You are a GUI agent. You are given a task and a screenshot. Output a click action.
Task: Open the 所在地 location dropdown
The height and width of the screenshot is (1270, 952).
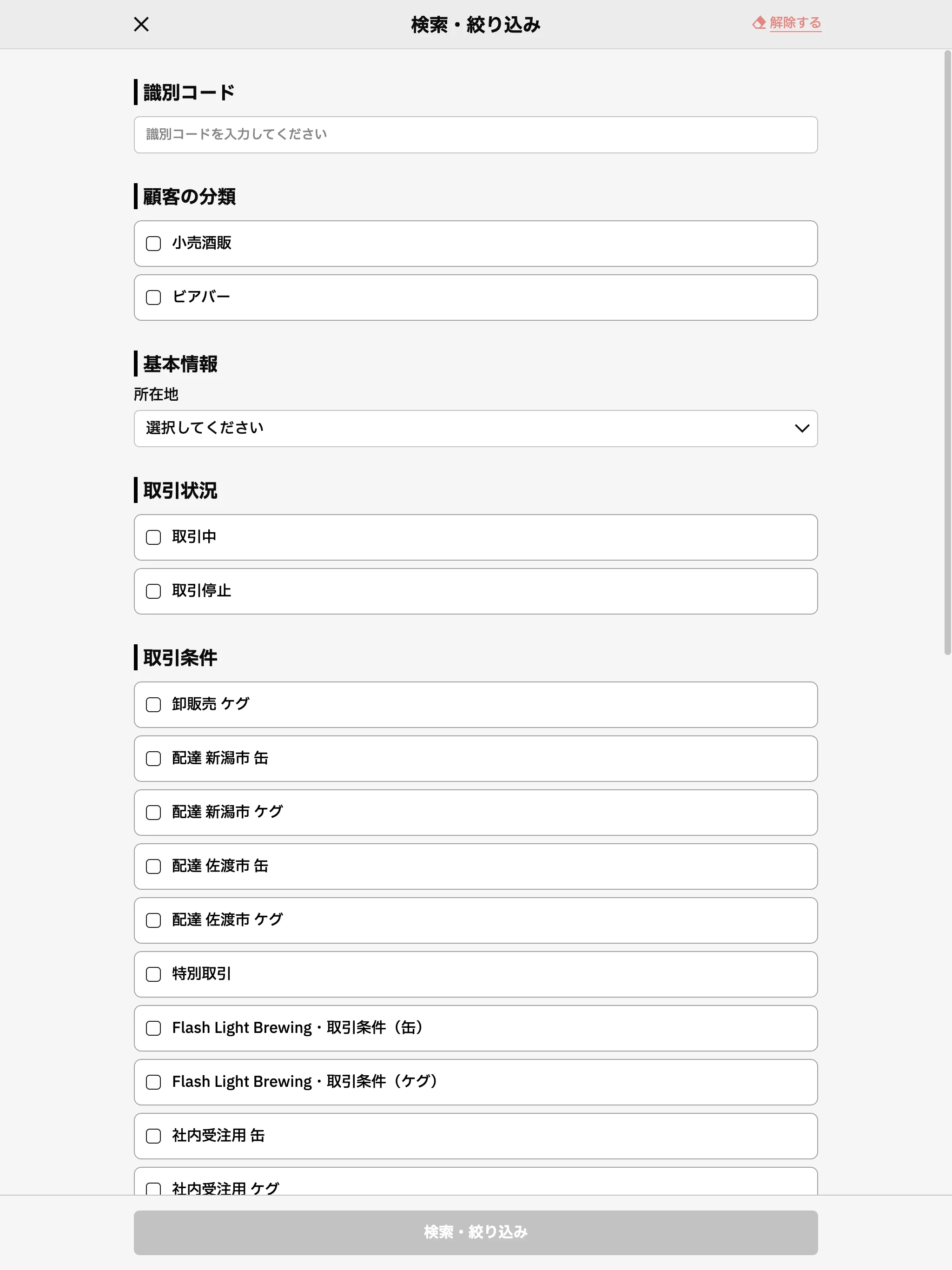(x=476, y=428)
